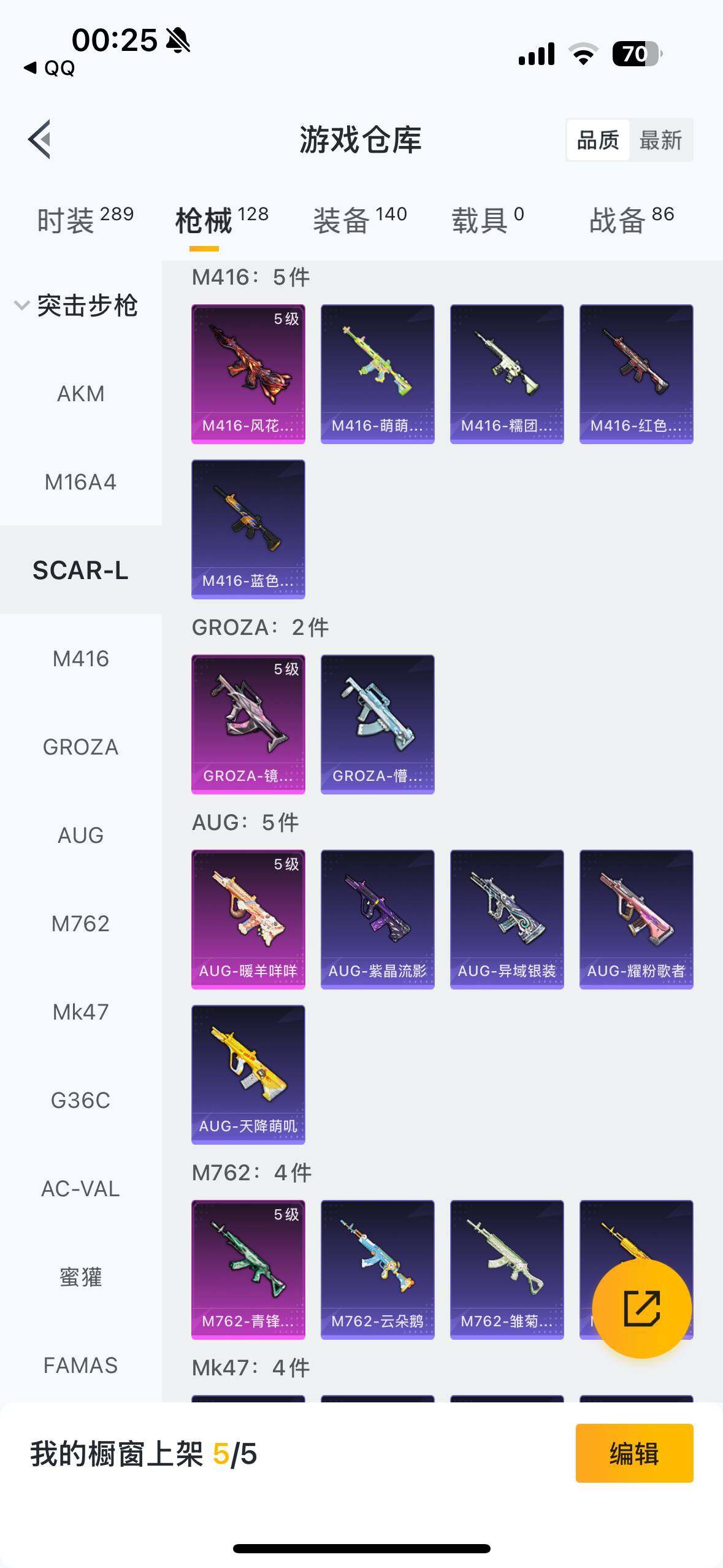
Task: Sort inventory by 品质
Action: (x=598, y=140)
